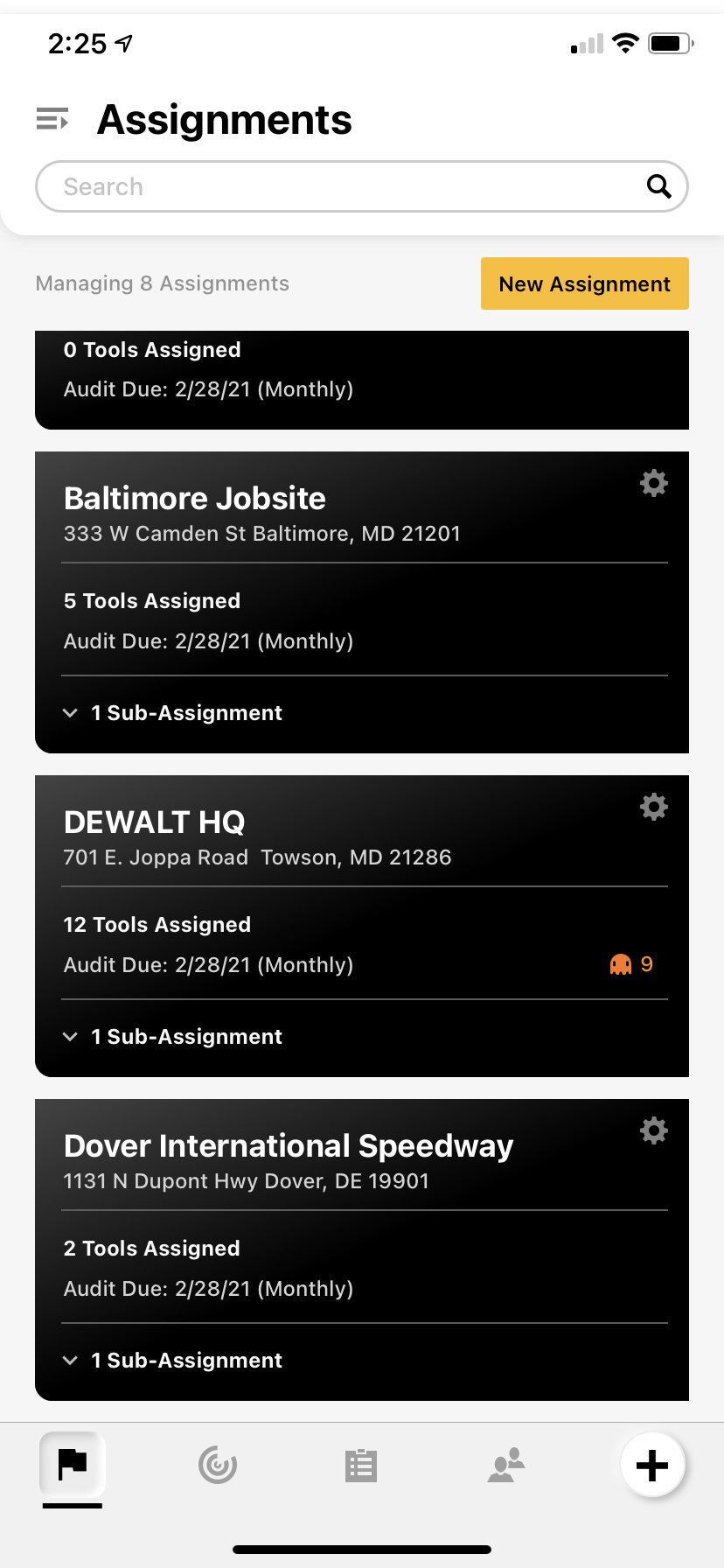Switch to the flag Assignments tab

[x=73, y=1464]
